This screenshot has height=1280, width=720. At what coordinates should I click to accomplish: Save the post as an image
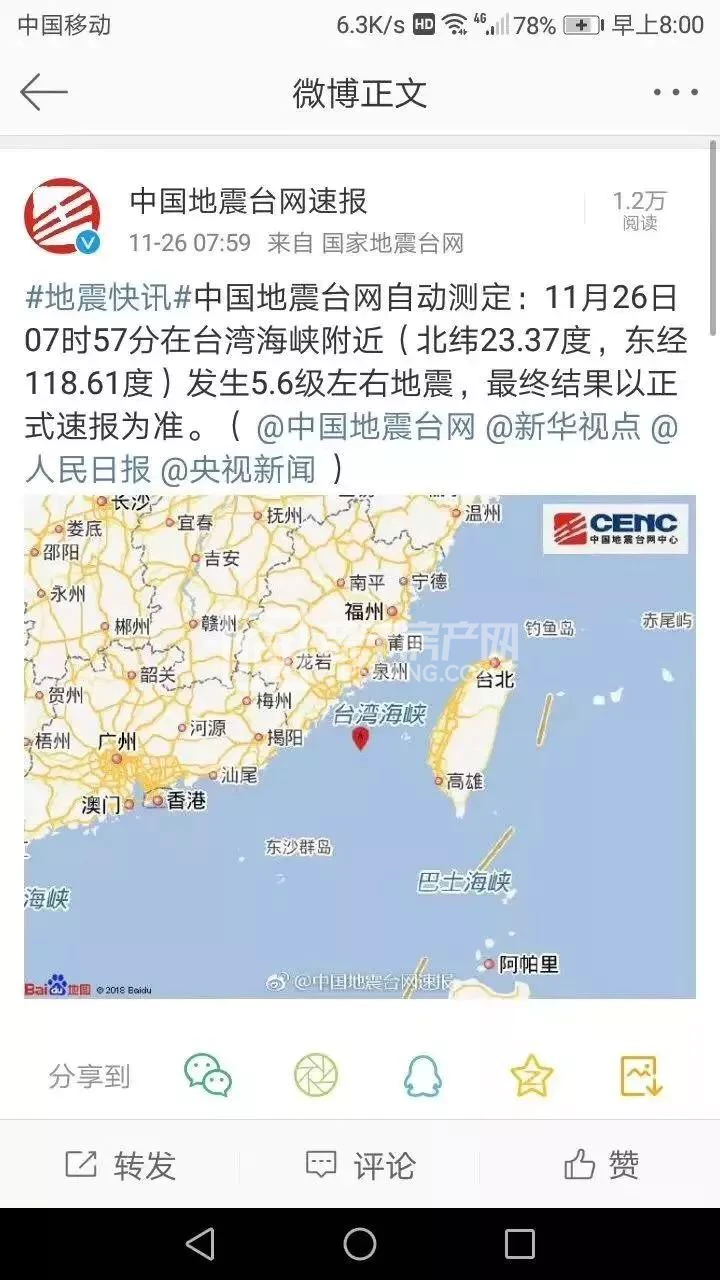[641, 1076]
